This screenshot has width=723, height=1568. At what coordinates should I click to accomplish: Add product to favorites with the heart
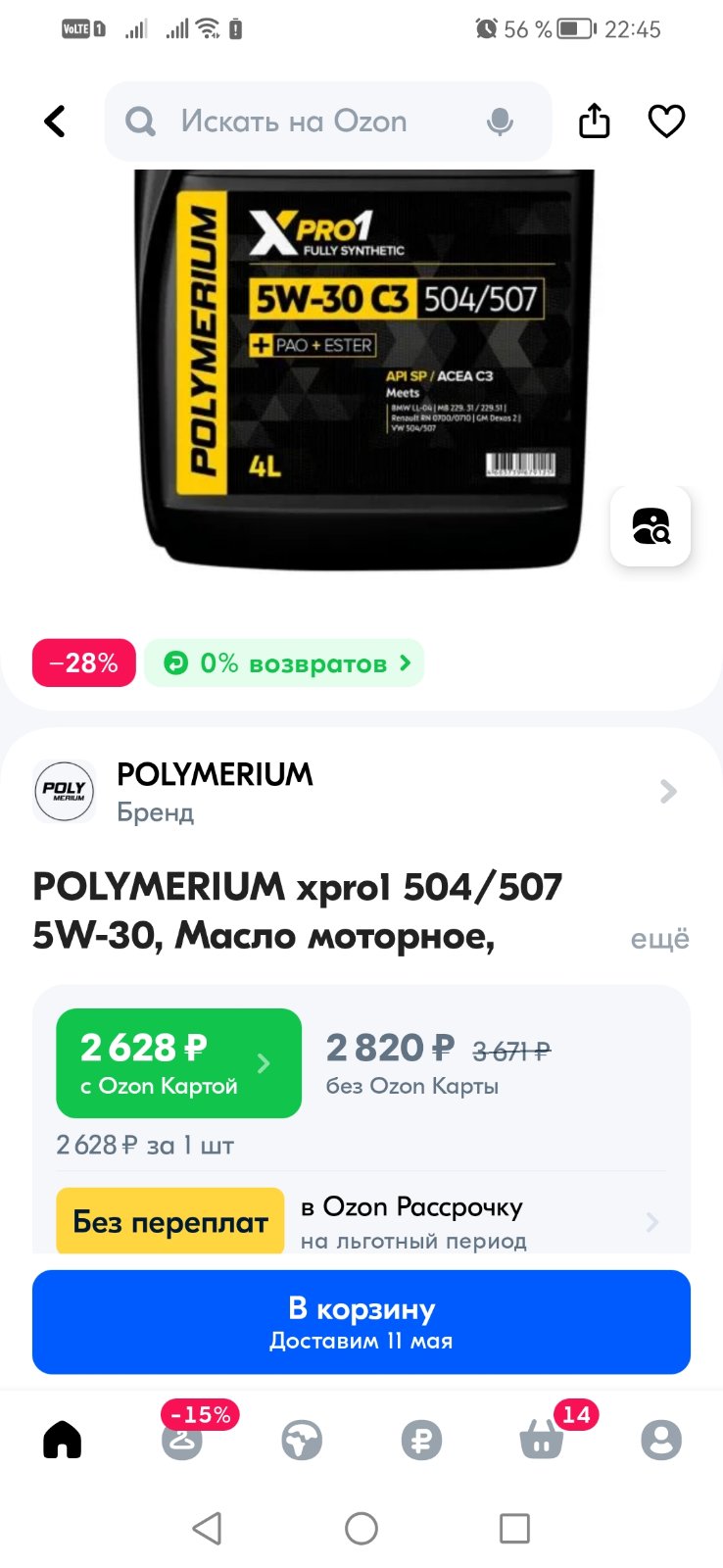(x=666, y=122)
